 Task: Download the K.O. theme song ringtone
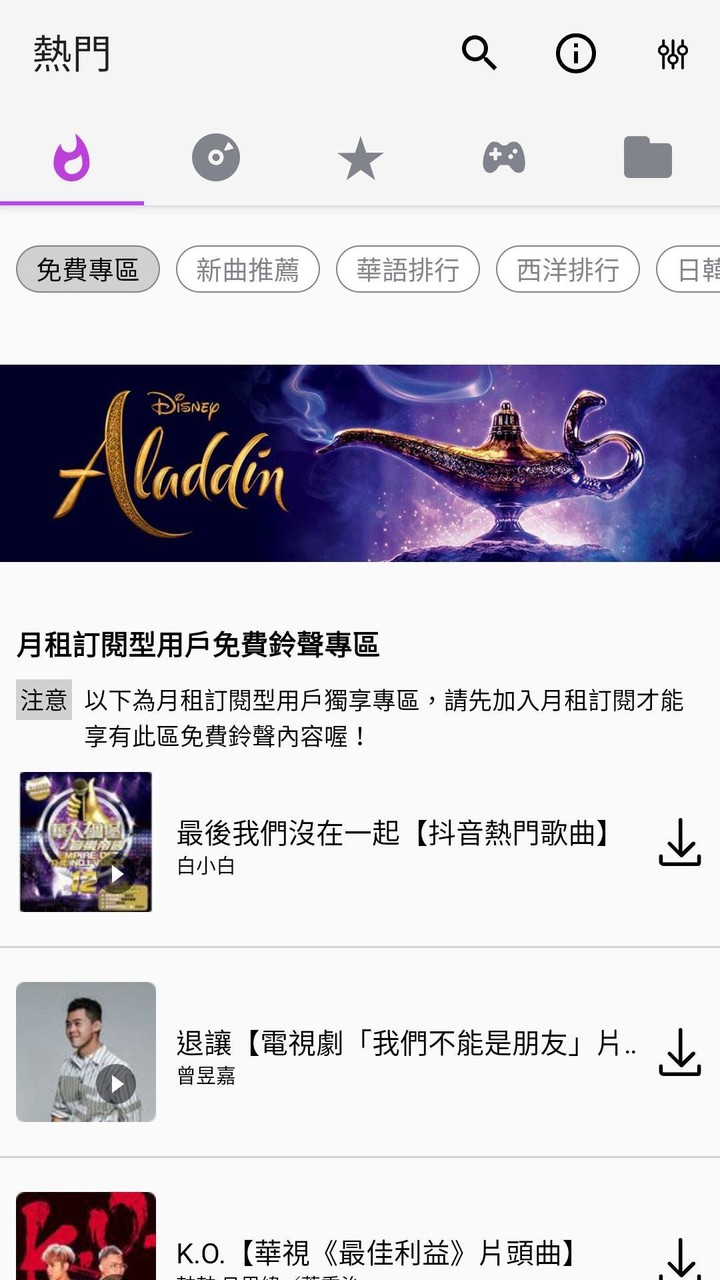[680, 1258]
